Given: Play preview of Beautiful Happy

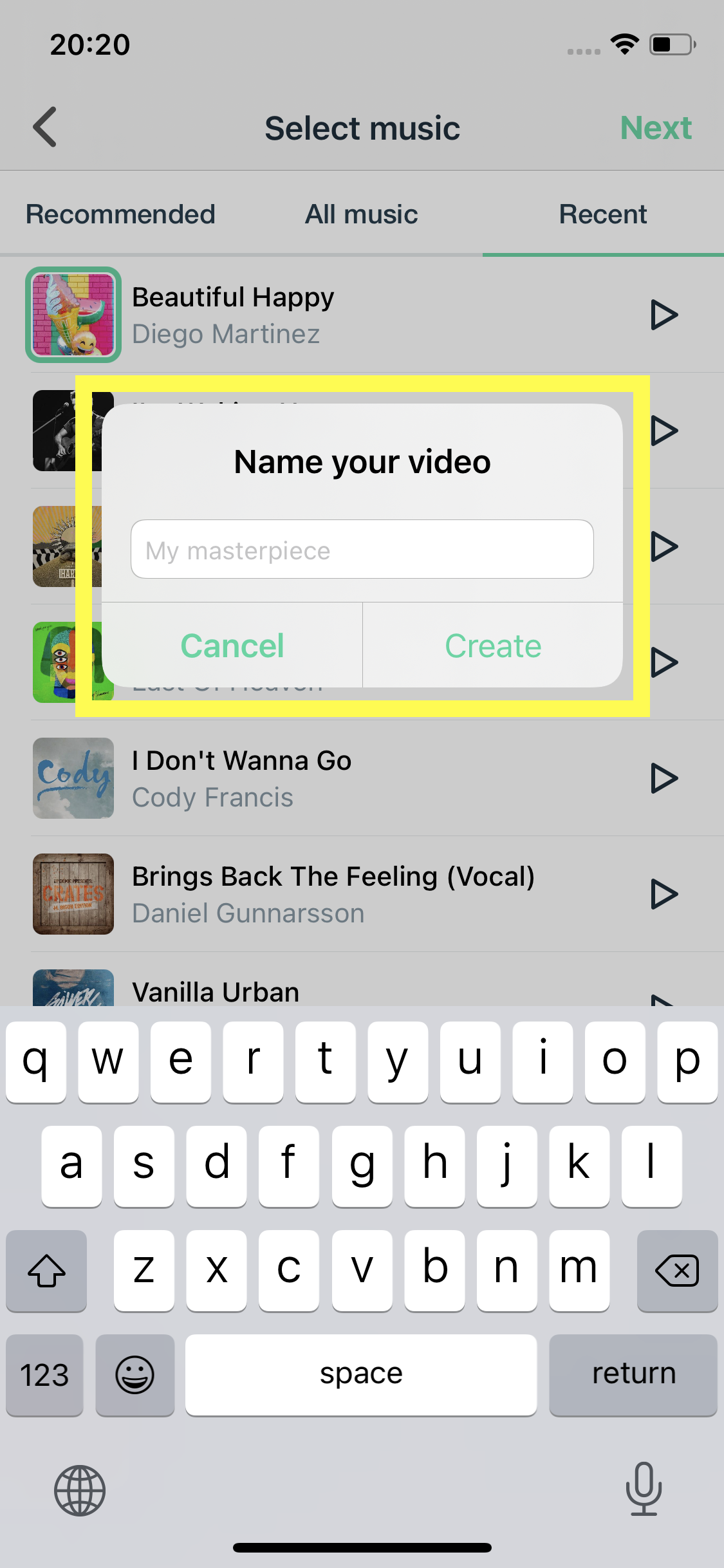Looking at the screenshot, I should 664,315.
